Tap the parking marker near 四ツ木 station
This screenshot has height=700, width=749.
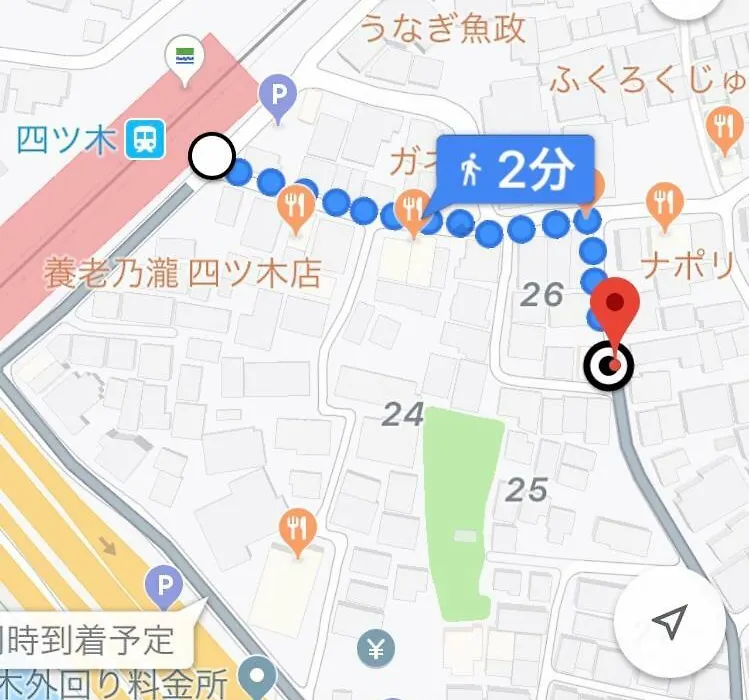(277, 96)
